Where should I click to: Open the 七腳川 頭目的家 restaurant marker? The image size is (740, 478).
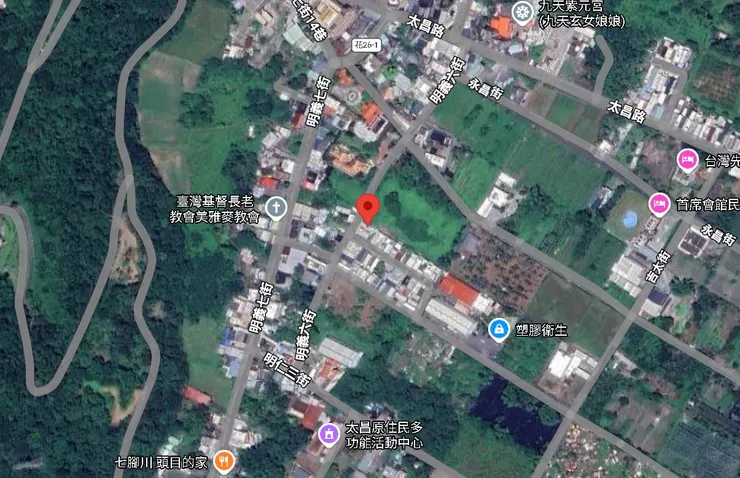pyautogui.click(x=223, y=462)
